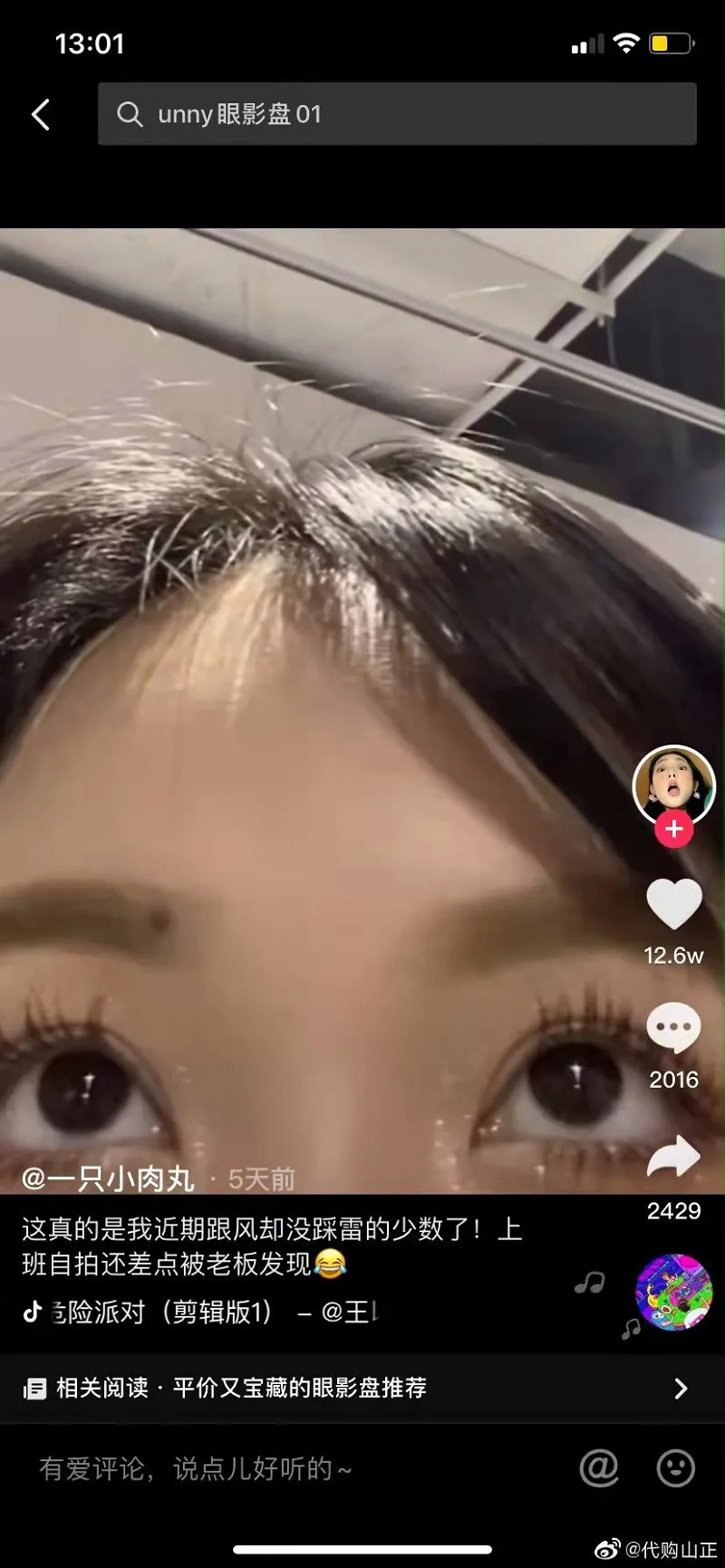This screenshot has width=725, height=1568.
Task: Open @一只小肉丸's username link
Action: (x=109, y=1178)
